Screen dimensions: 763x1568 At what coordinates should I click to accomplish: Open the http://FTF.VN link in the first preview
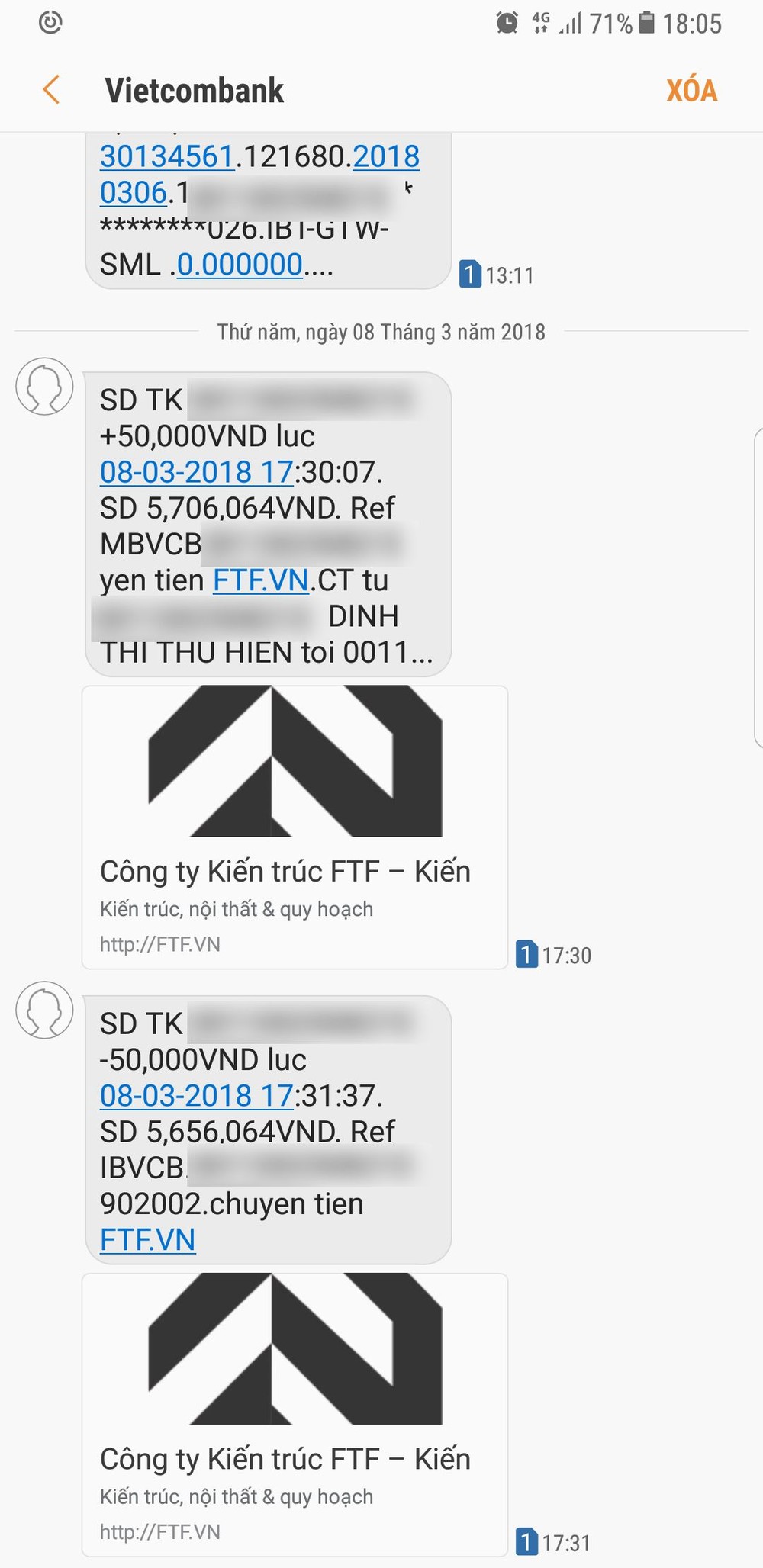[x=159, y=943]
